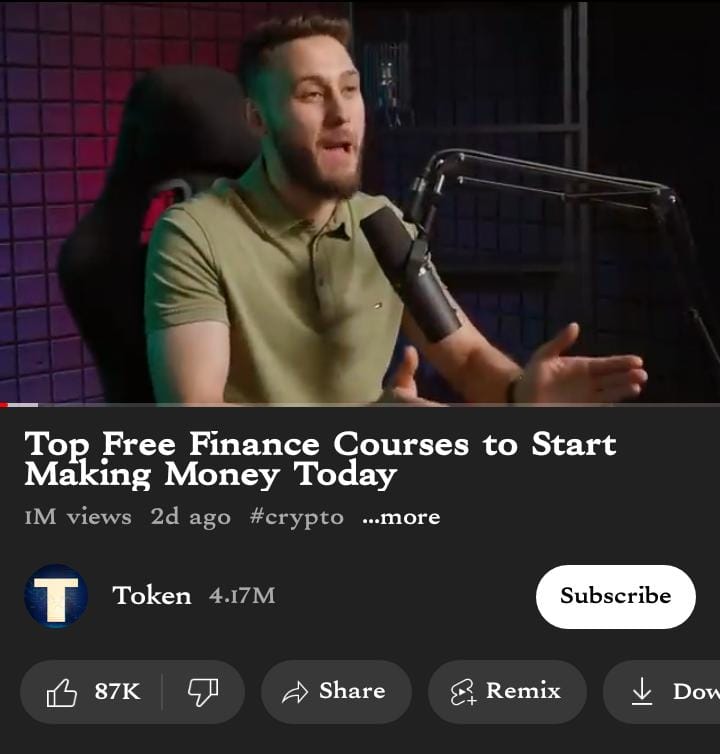Screen dimensions: 720x754
Task: Remix this video
Action: point(506,692)
